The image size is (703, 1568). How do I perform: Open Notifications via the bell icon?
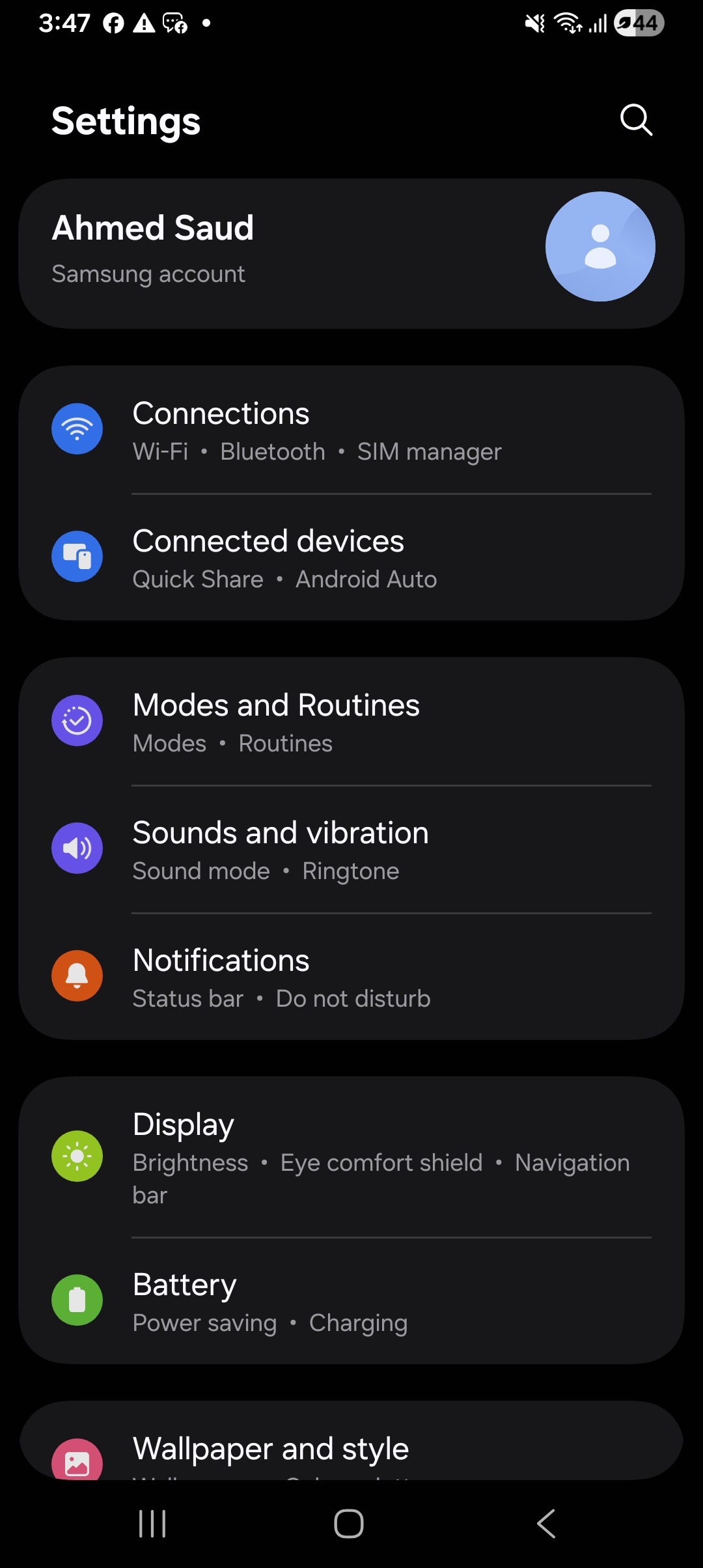(x=77, y=975)
